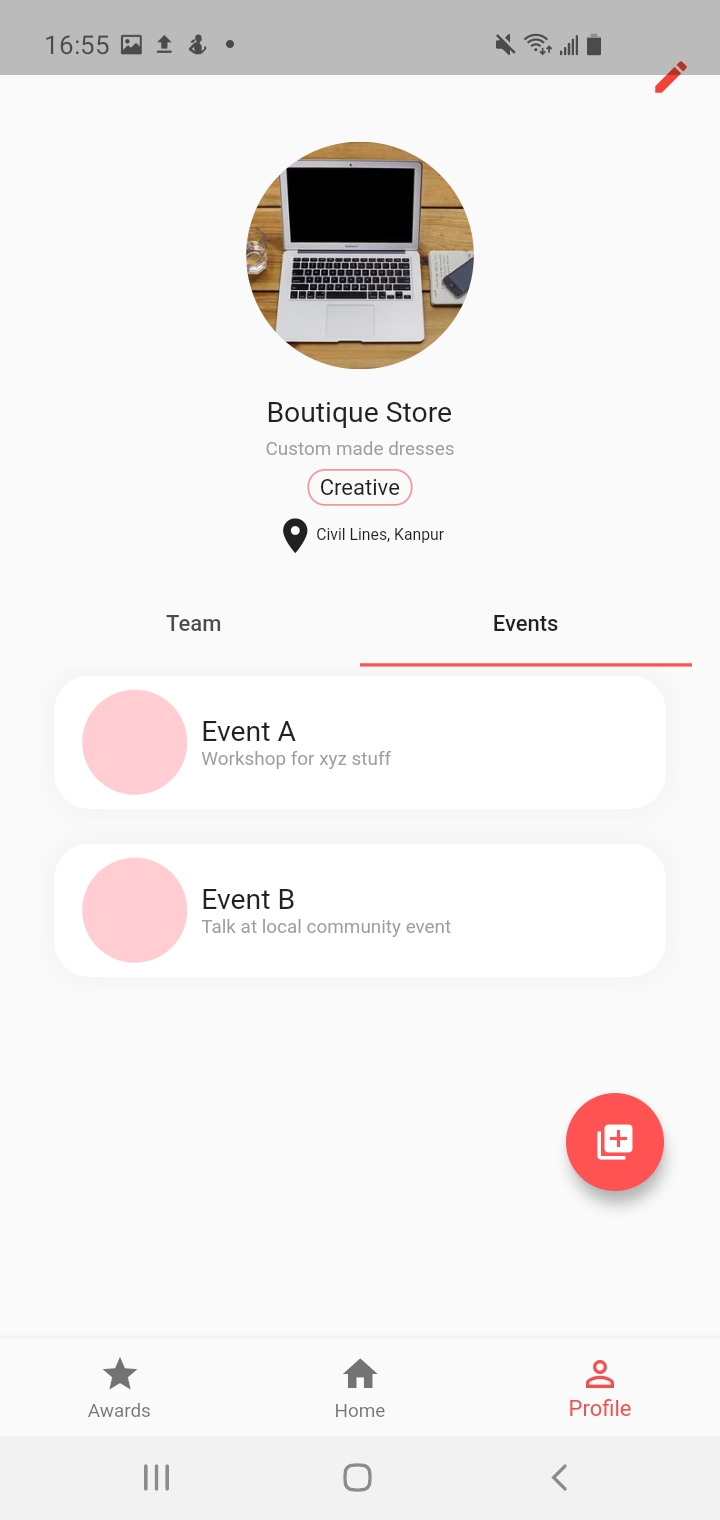Screen dimensions: 720x1520
Task: Open the Profile tab
Action: click(600, 1388)
